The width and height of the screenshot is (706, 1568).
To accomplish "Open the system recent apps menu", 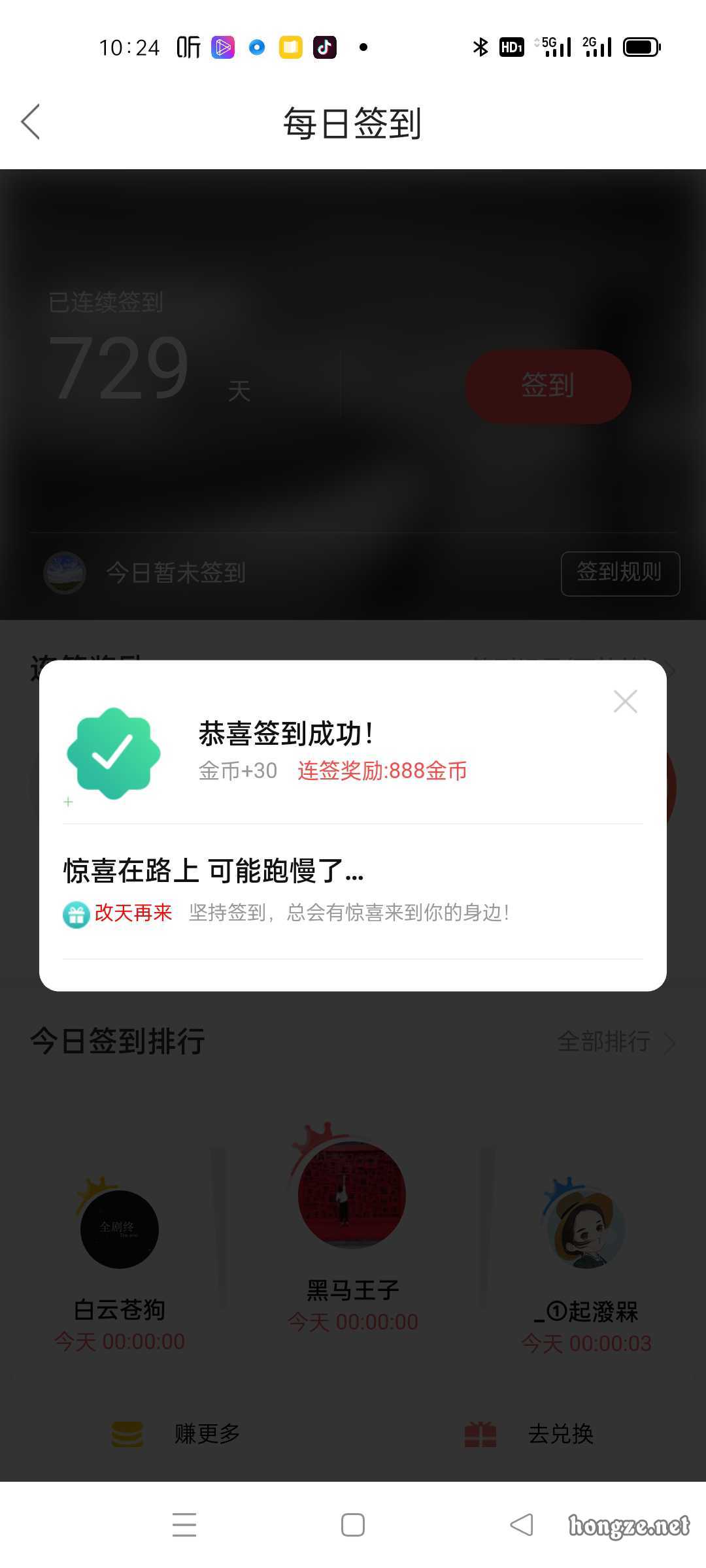I will [x=184, y=1525].
